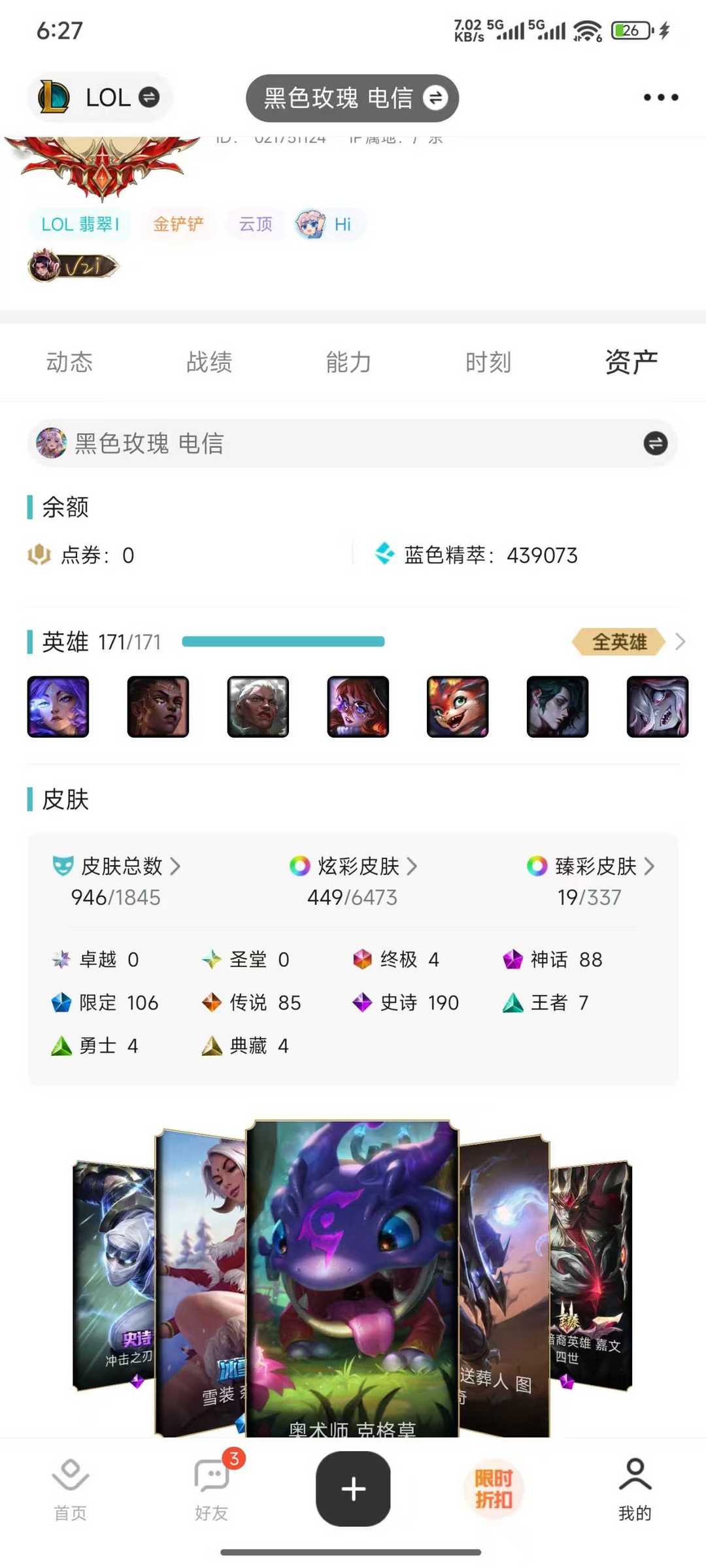View 臻彩皮肤 collection
This screenshot has width=706, height=1568.
(590, 866)
